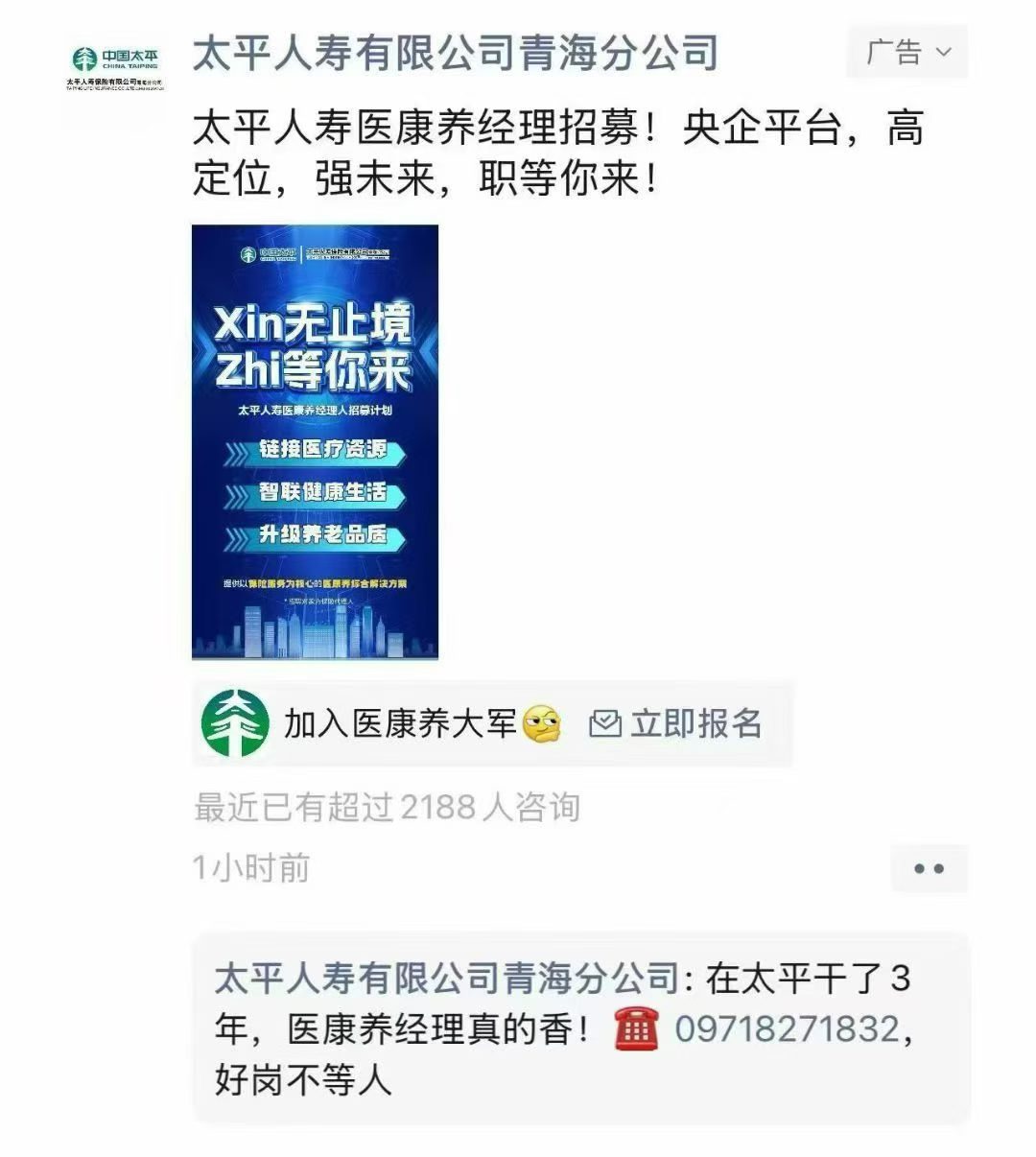Open the two-dot like and comment menu
Image resolution: width=1036 pixels, height=1157 pixels.
point(928,869)
